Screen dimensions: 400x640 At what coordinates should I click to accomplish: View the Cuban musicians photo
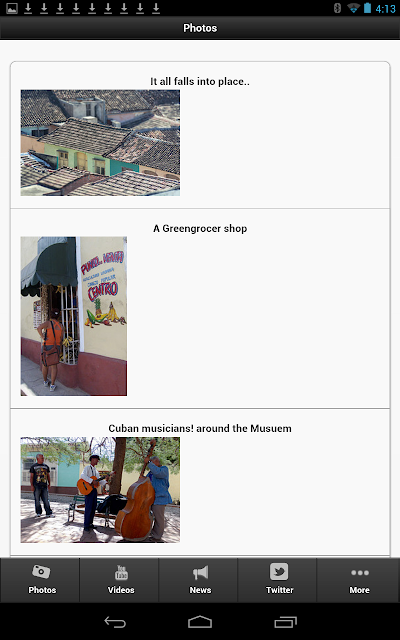coord(100,490)
